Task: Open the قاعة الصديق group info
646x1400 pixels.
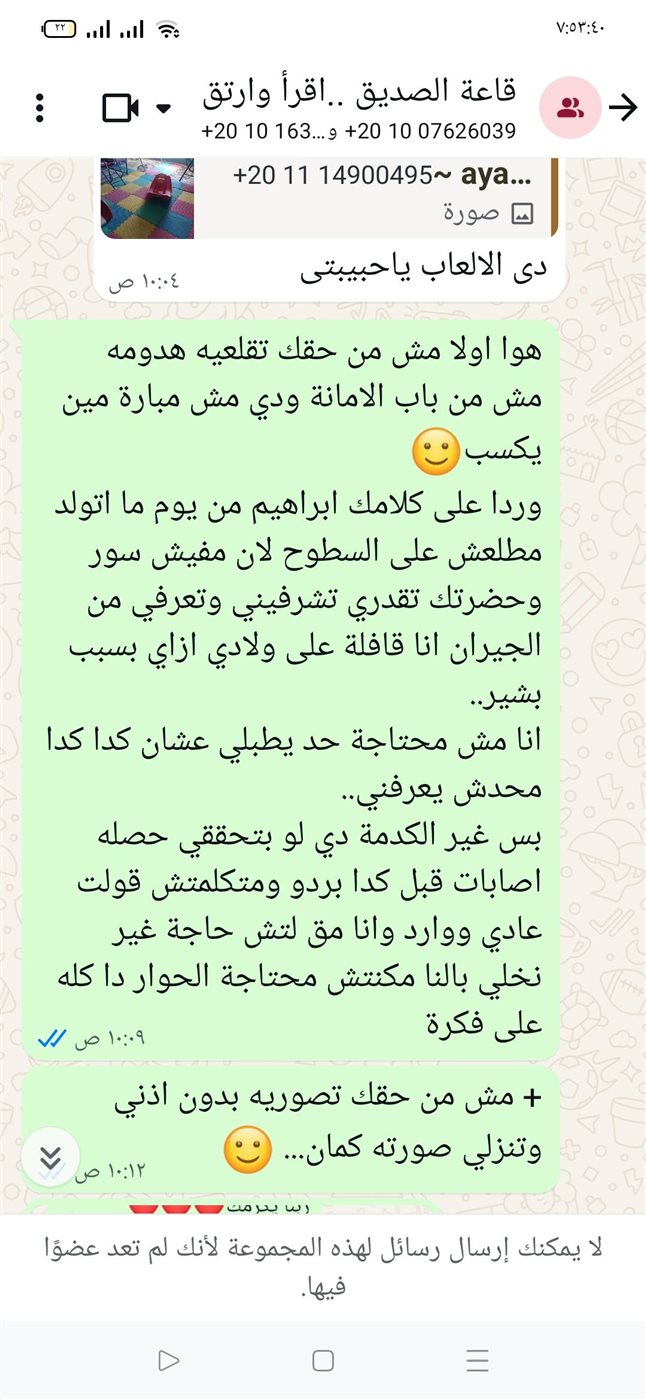Action: tap(360, 107)
